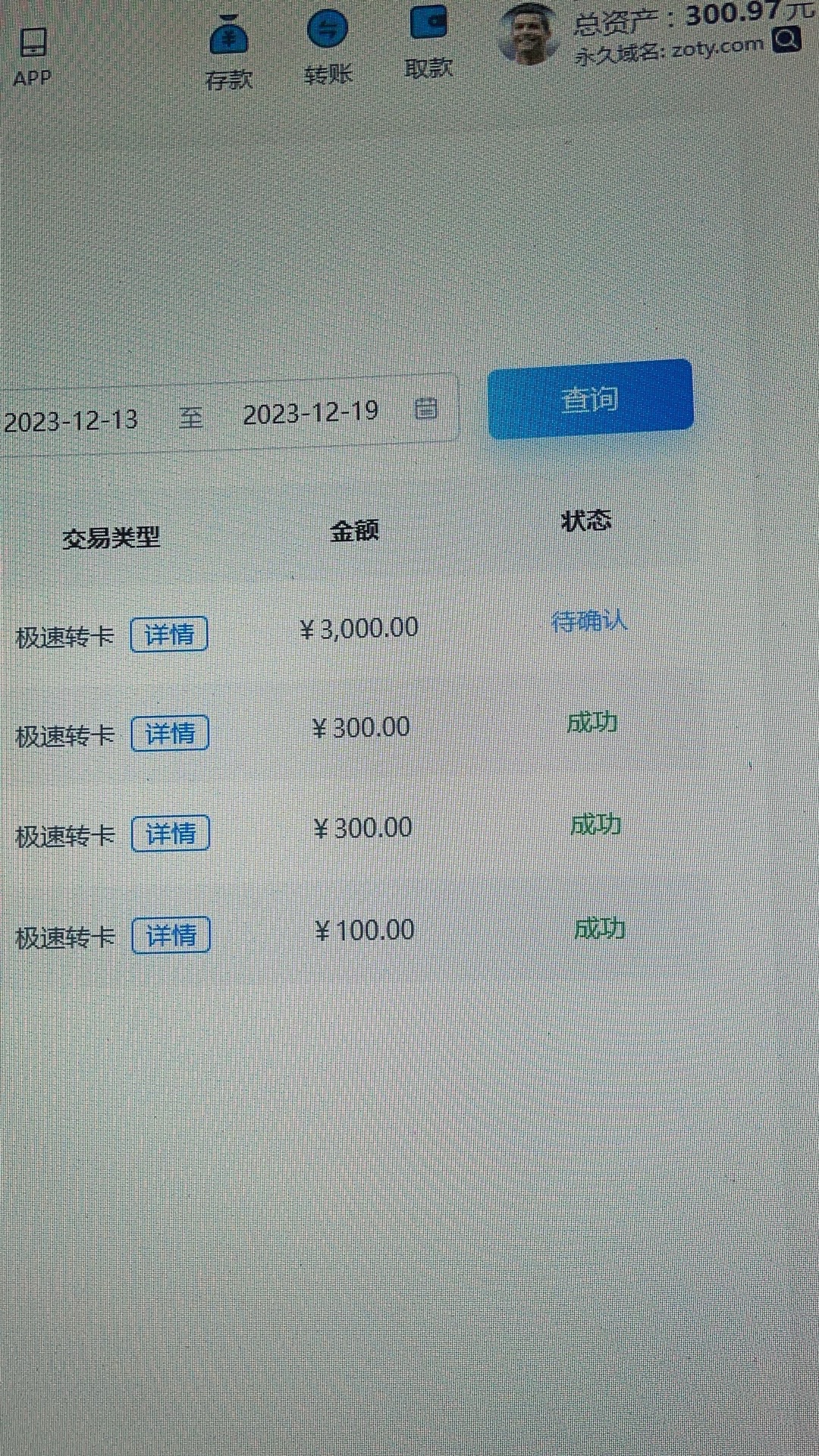The height and width of the screenshot is (1456, 819).
Task: Select end date 2023-12-19 field
Action: point(310,413)
